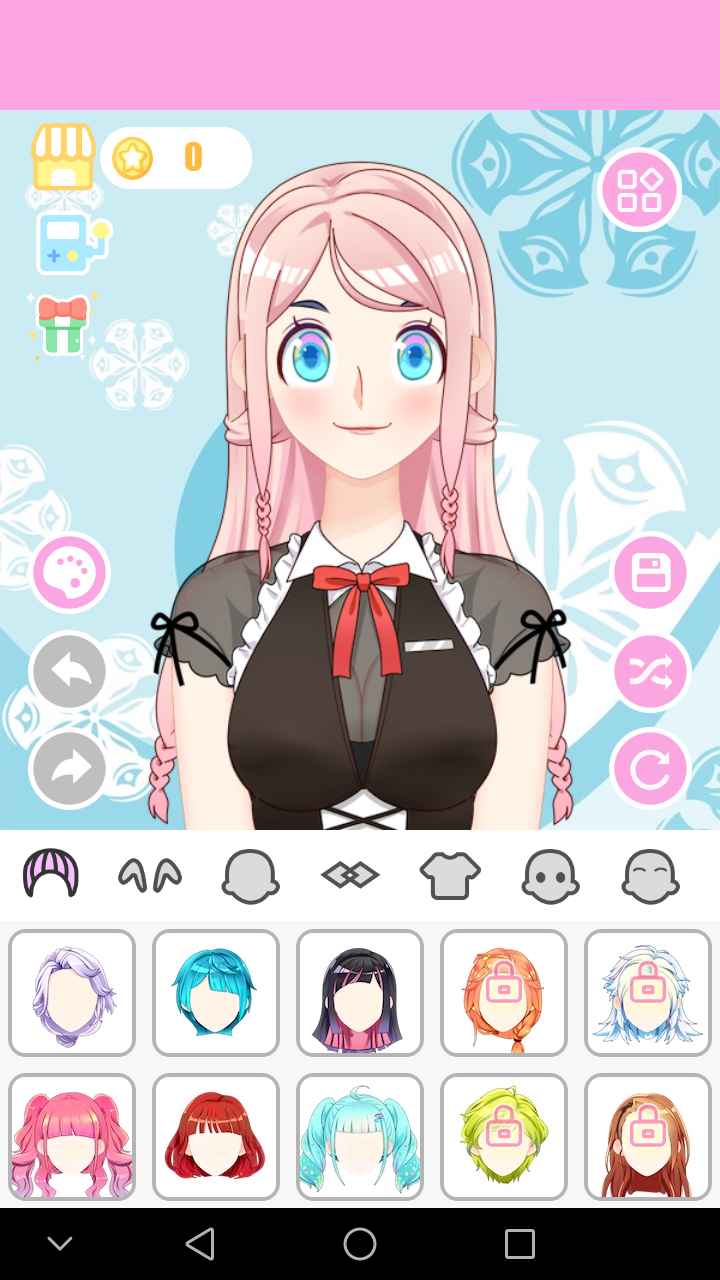Open the shop store icon
The width and height of the screenshot is (720, 1280).
(x=63, y=157)
